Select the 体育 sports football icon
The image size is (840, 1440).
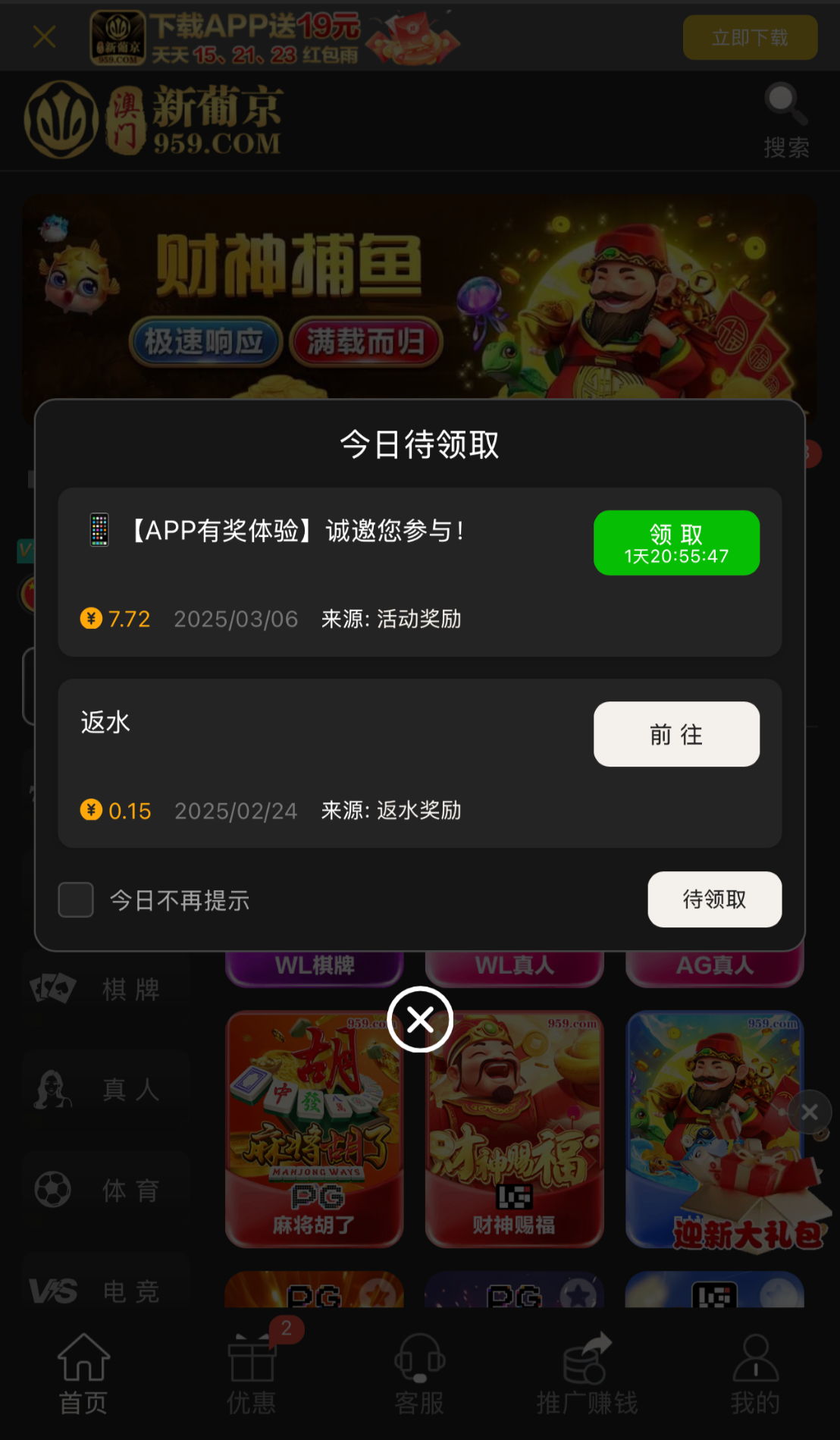pos(53,1188)
